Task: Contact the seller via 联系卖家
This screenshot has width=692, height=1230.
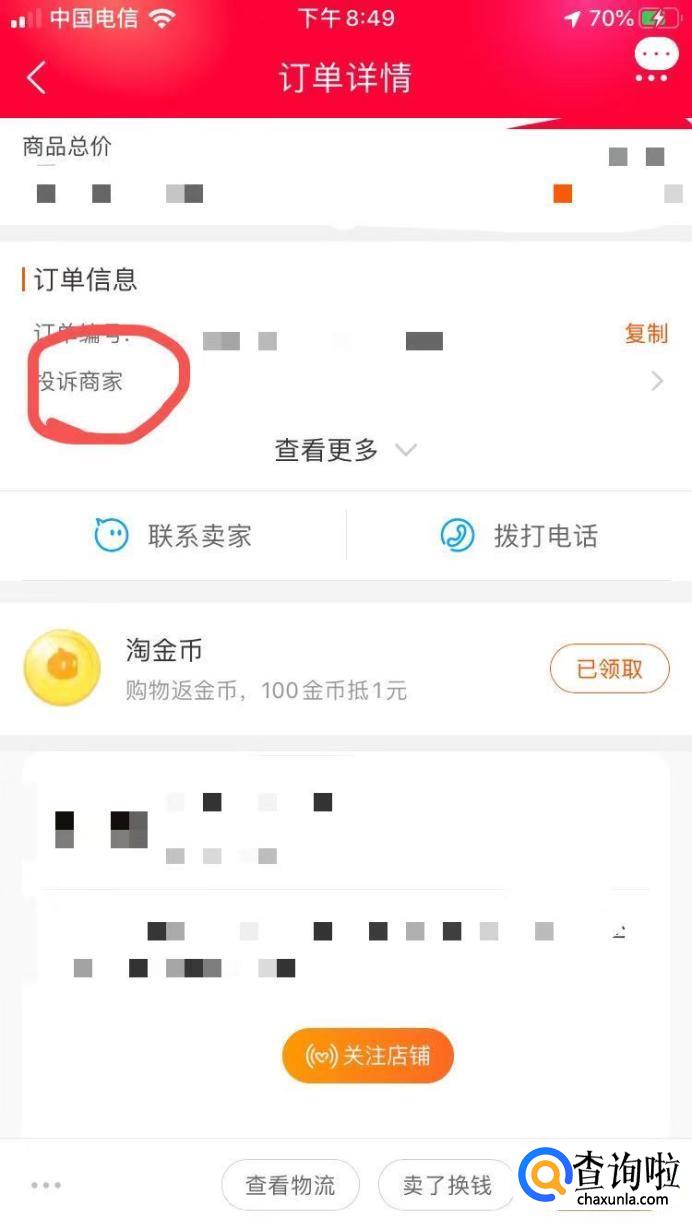Action: click(x=173, y=536)
